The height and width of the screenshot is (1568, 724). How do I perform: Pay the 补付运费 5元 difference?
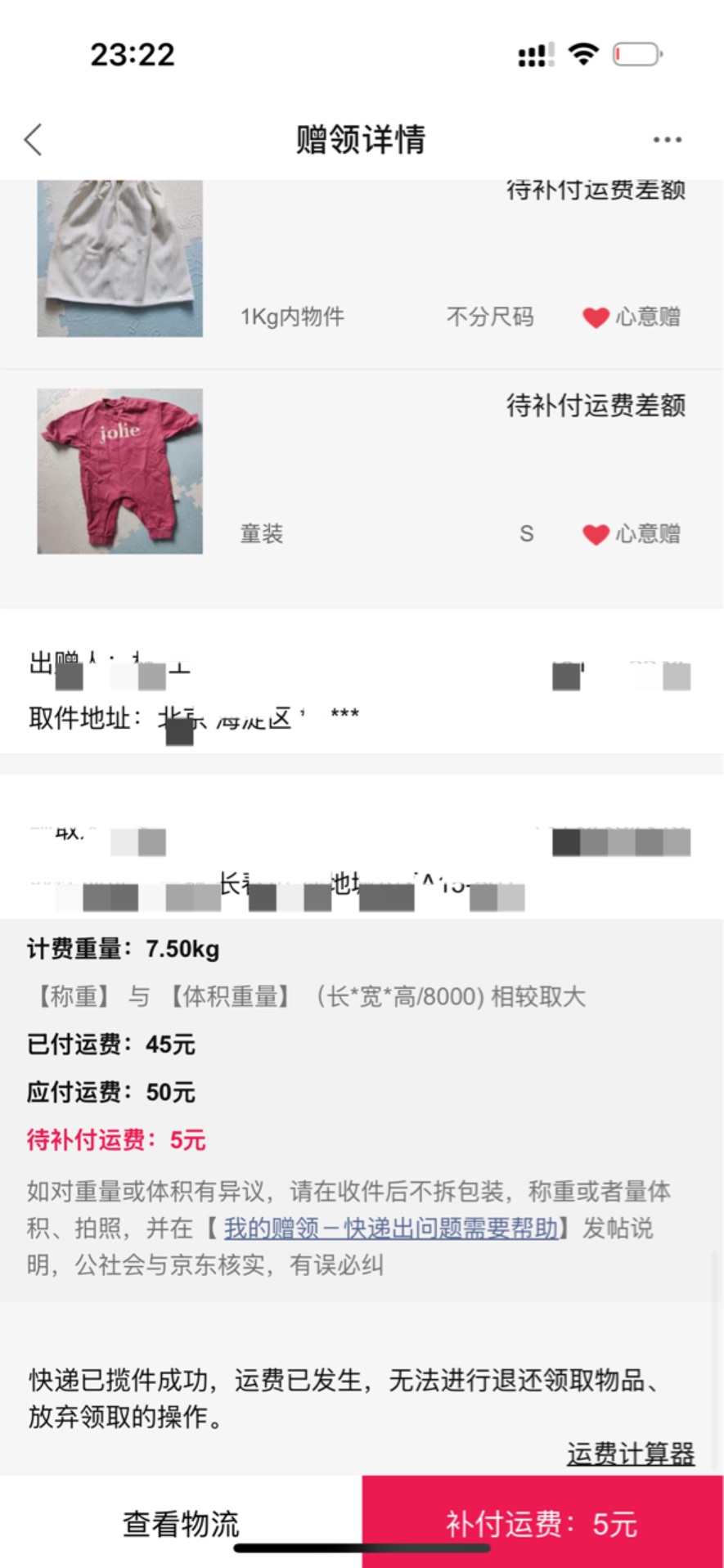click(542, 1523)
